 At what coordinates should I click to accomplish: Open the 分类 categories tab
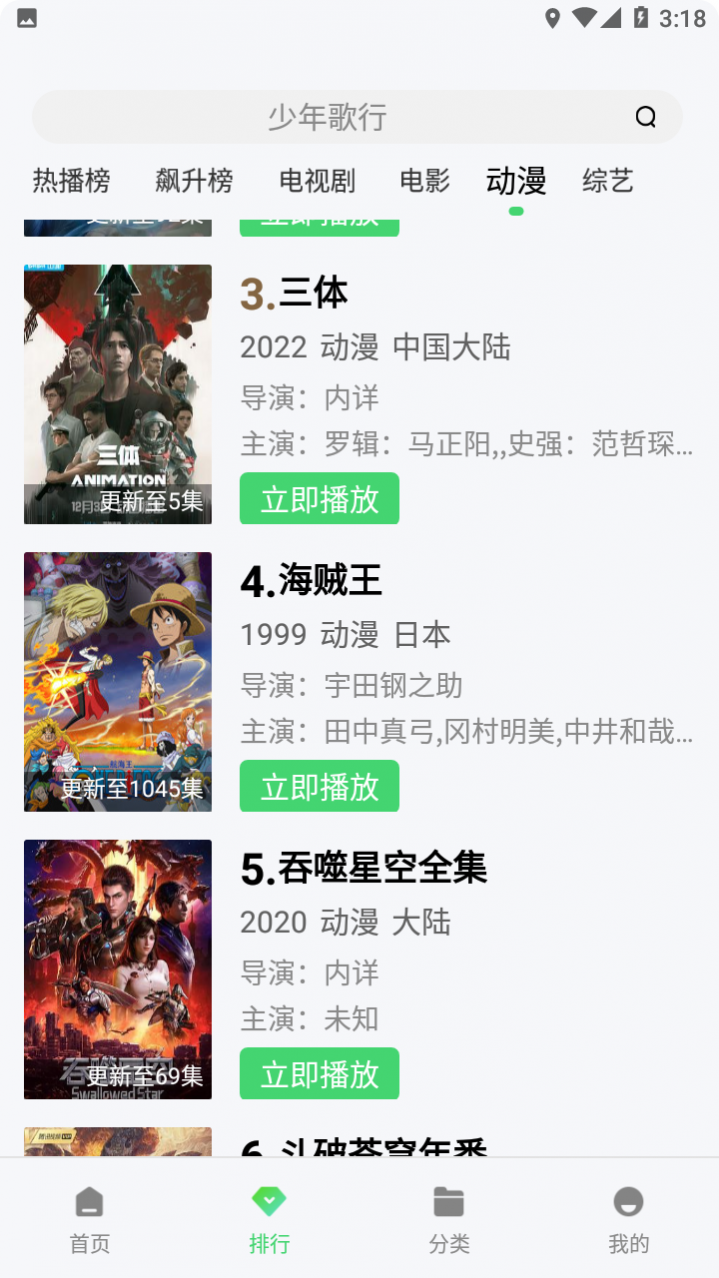click(449, 1219)
